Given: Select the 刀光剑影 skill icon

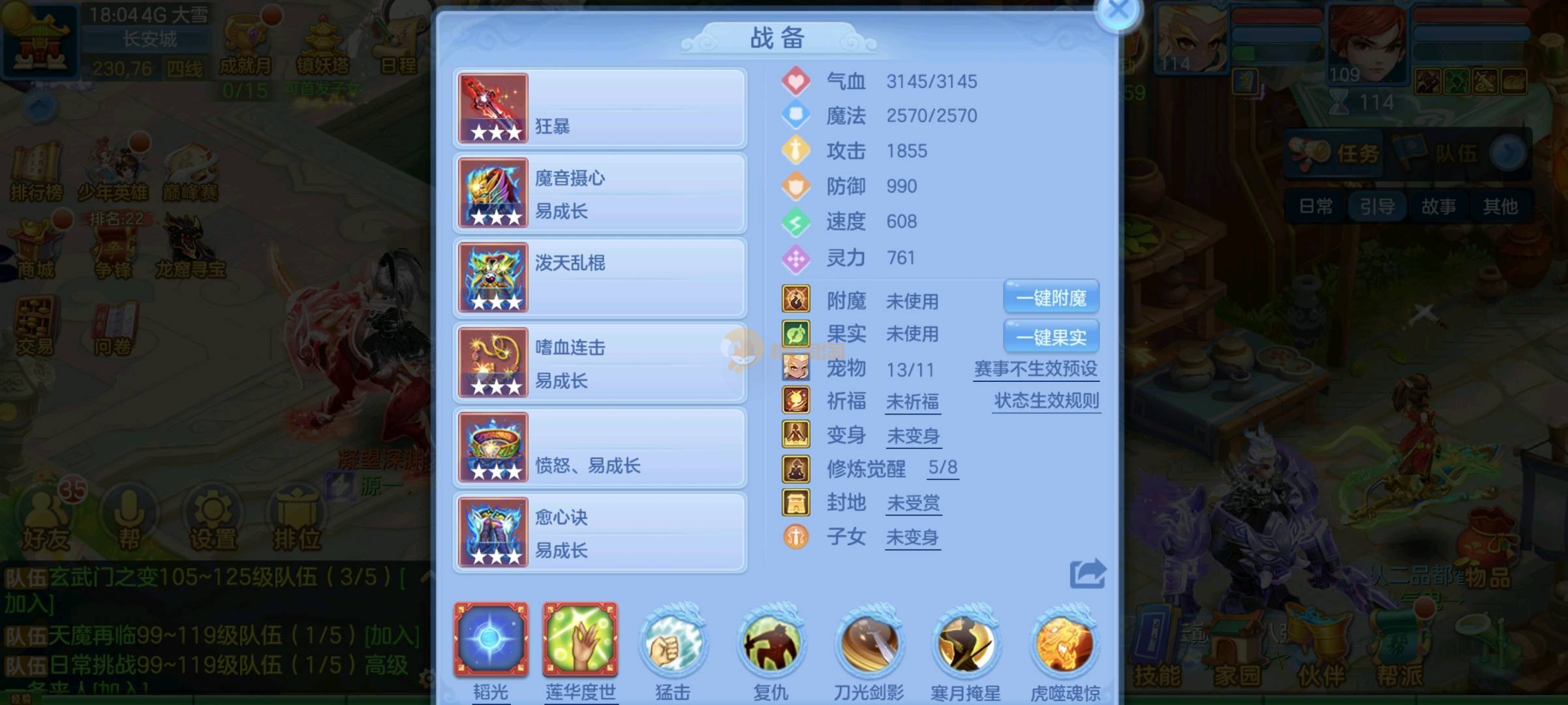Looking at the screenshot, I should (x=869, y=643).
